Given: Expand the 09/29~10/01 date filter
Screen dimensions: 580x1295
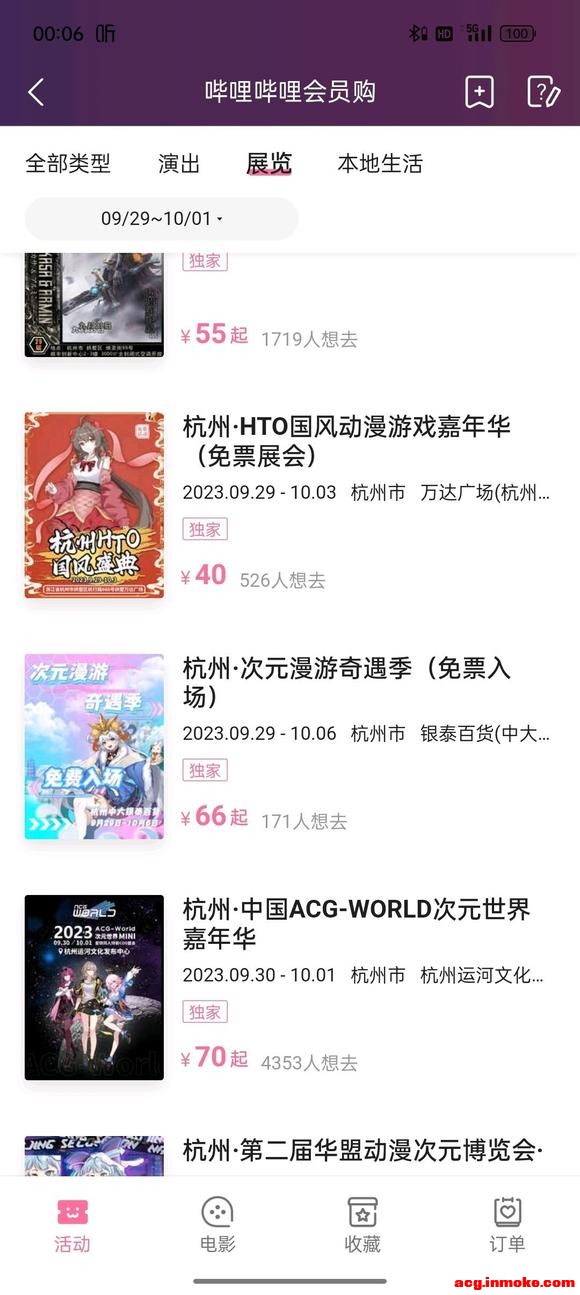Looking at the screenshot, I should pyautogui.click(x=161, y=218).
